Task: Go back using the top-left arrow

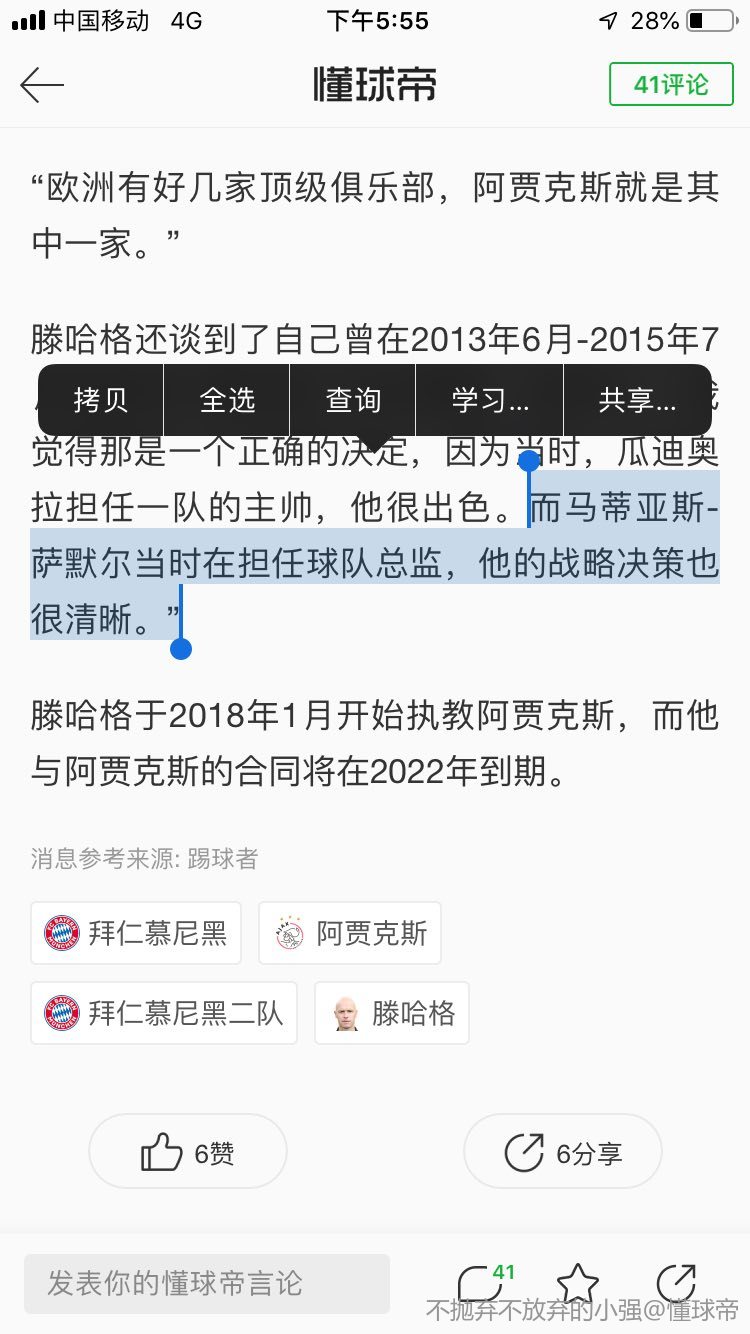Action: (x=42, y=85)
